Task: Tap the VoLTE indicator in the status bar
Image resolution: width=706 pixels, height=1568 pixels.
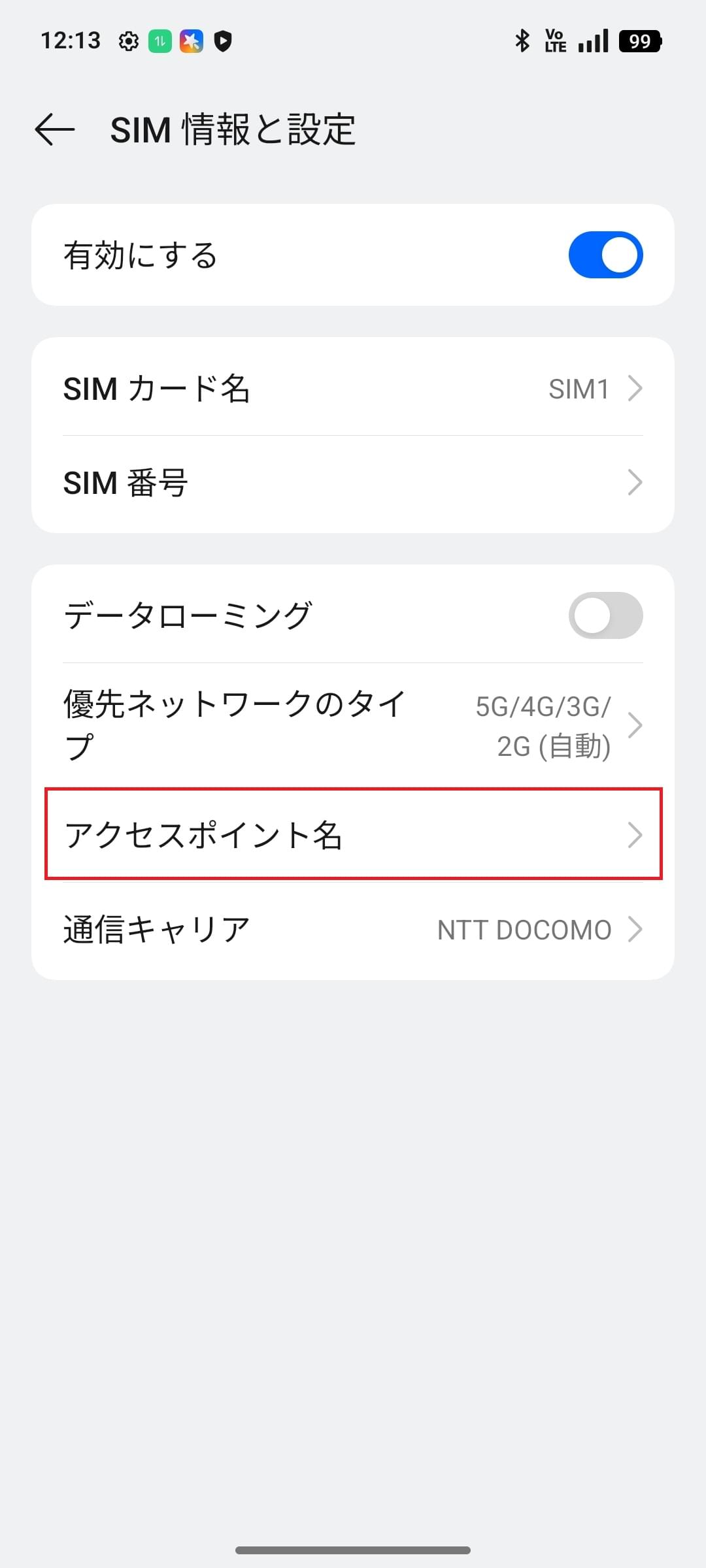Action: pos(555,41)
